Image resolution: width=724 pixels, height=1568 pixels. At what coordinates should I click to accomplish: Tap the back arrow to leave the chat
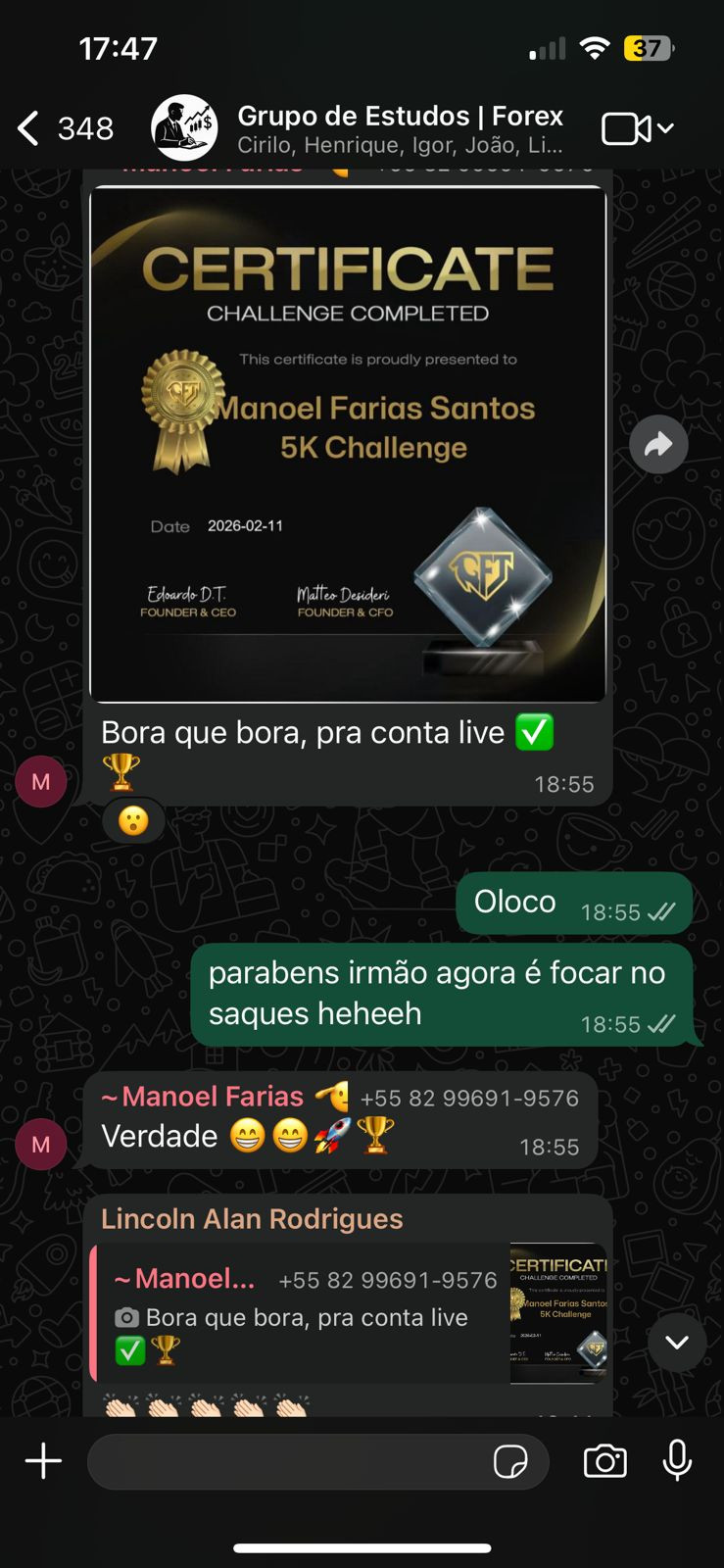coord(26,127)
